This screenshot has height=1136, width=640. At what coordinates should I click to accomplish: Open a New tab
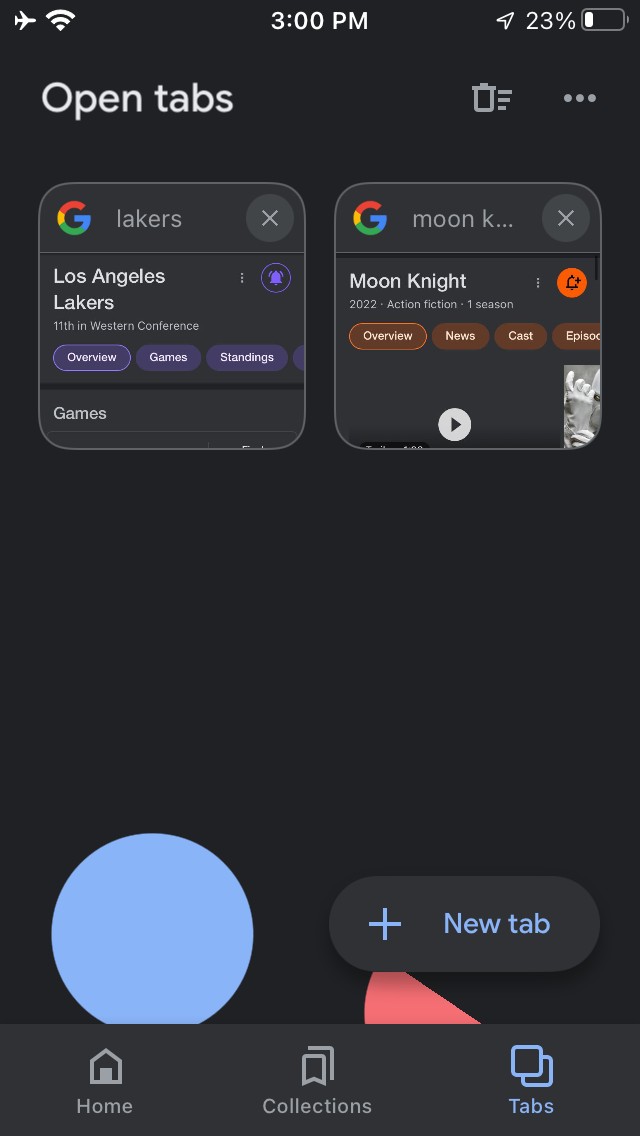click(x=465, y=924)
